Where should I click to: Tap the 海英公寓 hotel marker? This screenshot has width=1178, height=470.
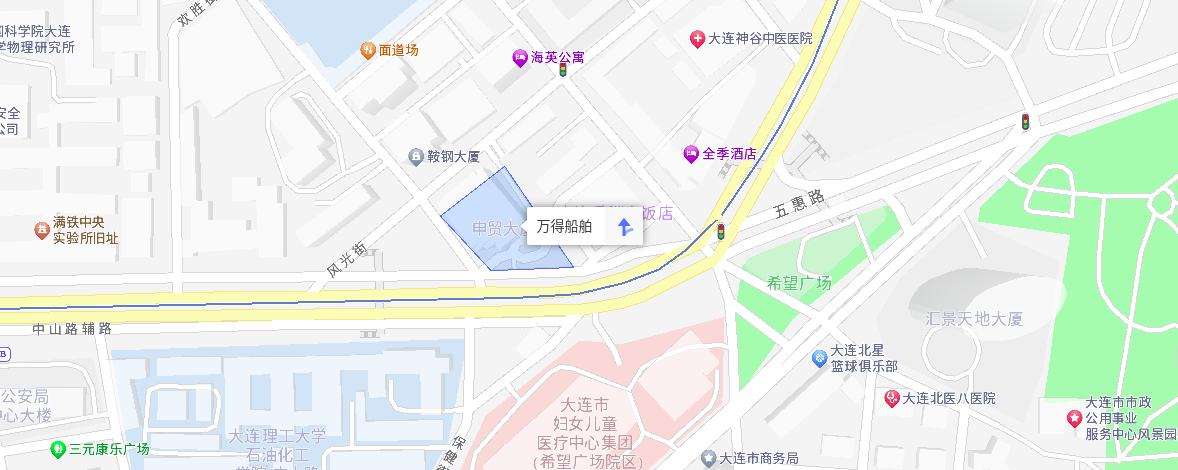click(519, 58)
